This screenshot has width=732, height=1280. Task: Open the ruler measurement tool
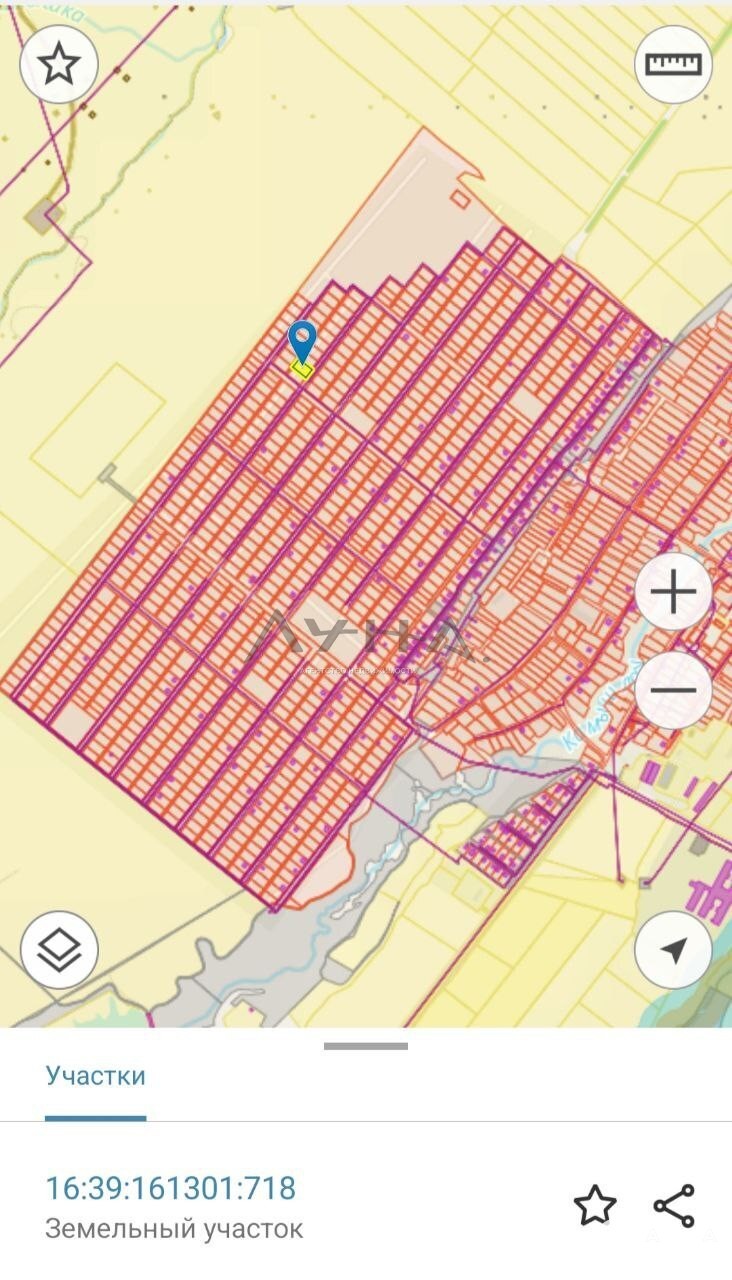tap(673, 64)
